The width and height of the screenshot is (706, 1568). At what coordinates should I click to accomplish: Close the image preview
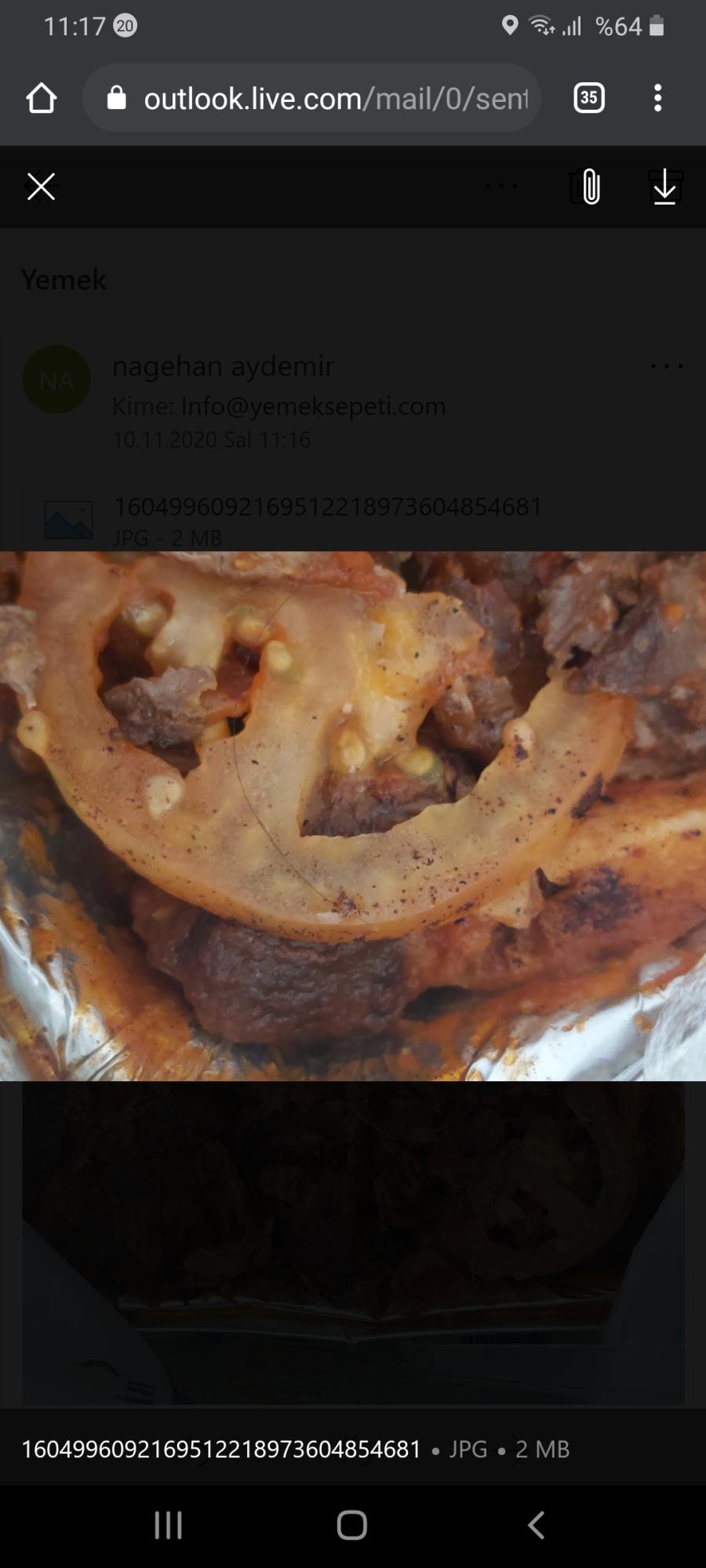(41, 187)
